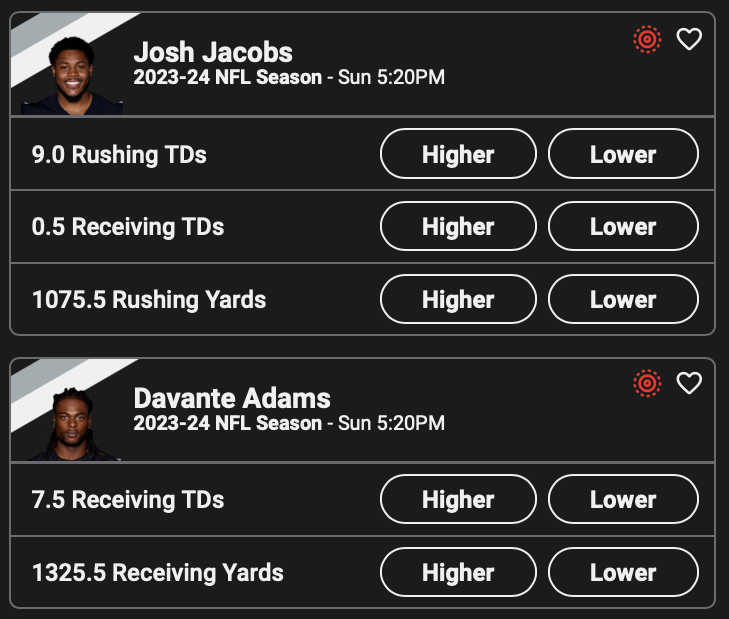
Task: Pick Higher on 9.0 Rushing TDs
Action: pyautogui.click(x=458, y=154)
